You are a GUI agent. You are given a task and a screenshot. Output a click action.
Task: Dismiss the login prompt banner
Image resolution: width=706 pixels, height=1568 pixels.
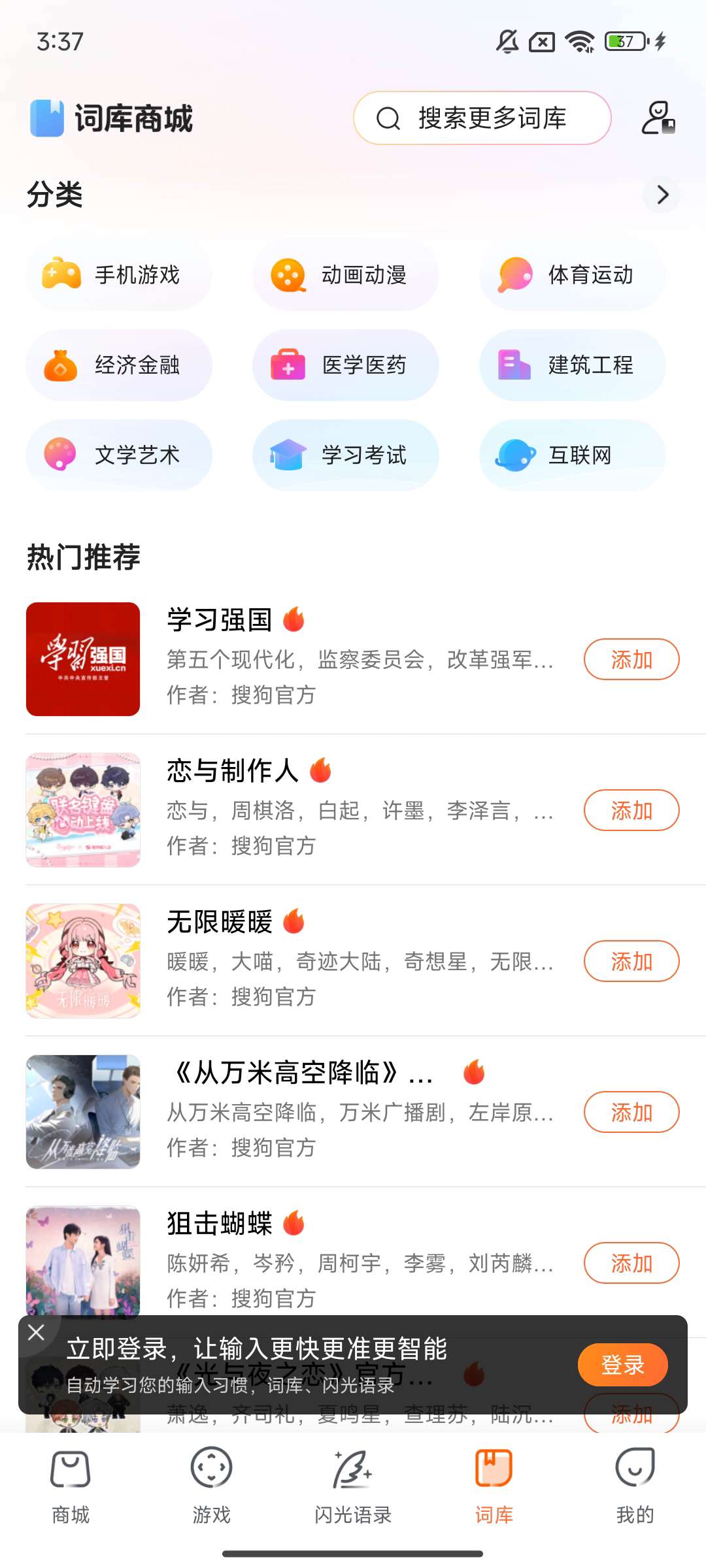pos(37,1332)
